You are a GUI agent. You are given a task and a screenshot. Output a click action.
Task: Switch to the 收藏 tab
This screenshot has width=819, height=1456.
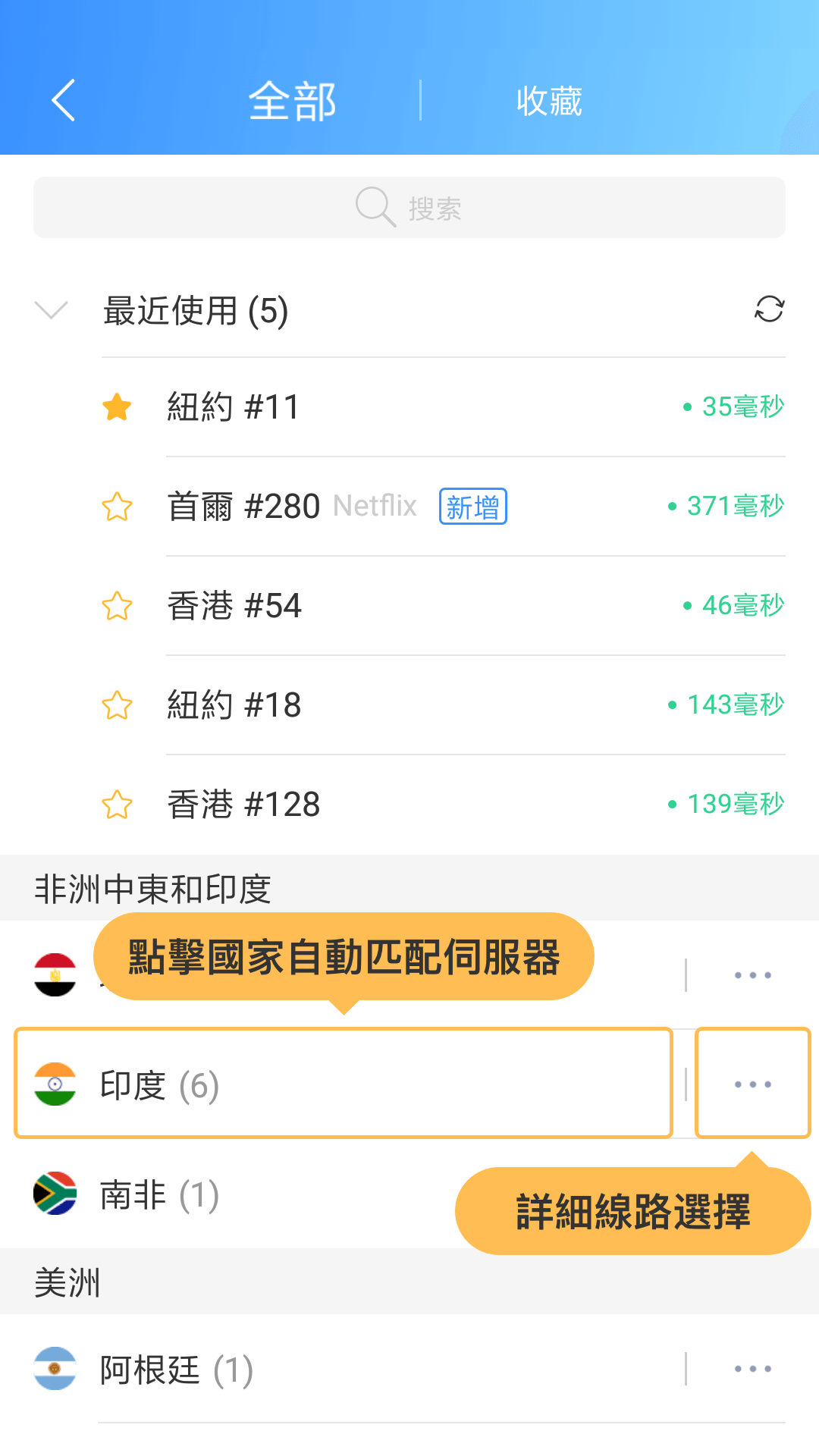point(548,101)
